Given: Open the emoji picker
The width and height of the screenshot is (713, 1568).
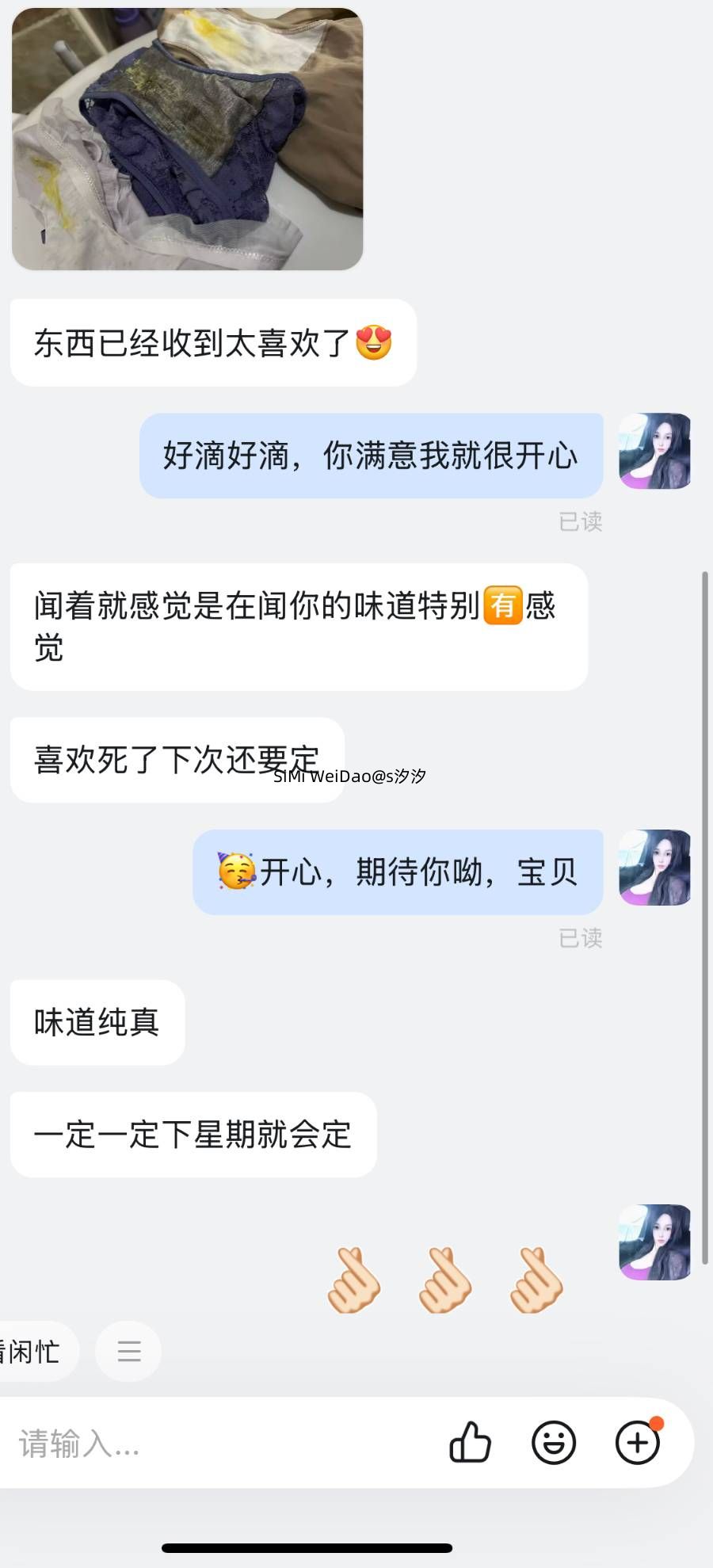Looking at the screenshot, I should click(554, 1442).
